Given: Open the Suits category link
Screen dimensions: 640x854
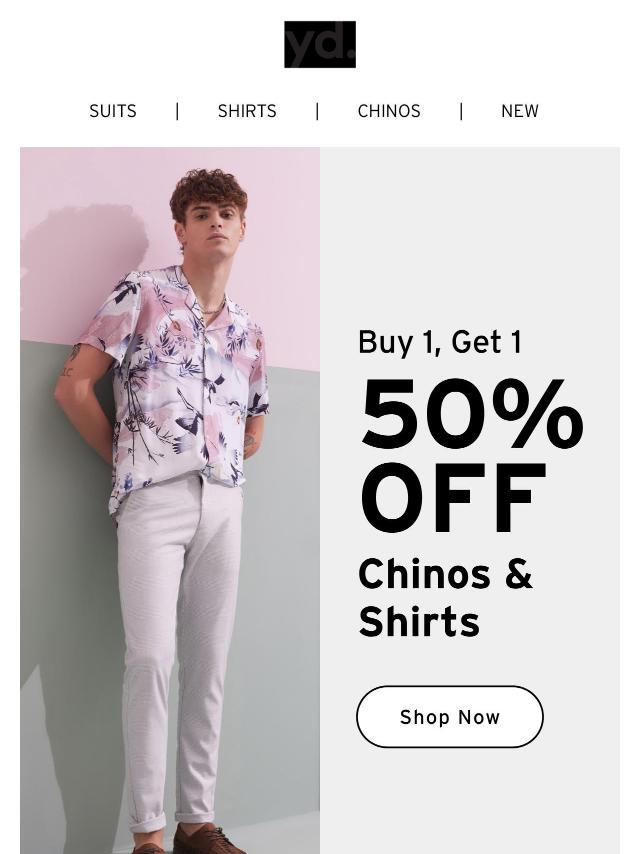Looking at the screenshot, I should (x=113, y=111).
